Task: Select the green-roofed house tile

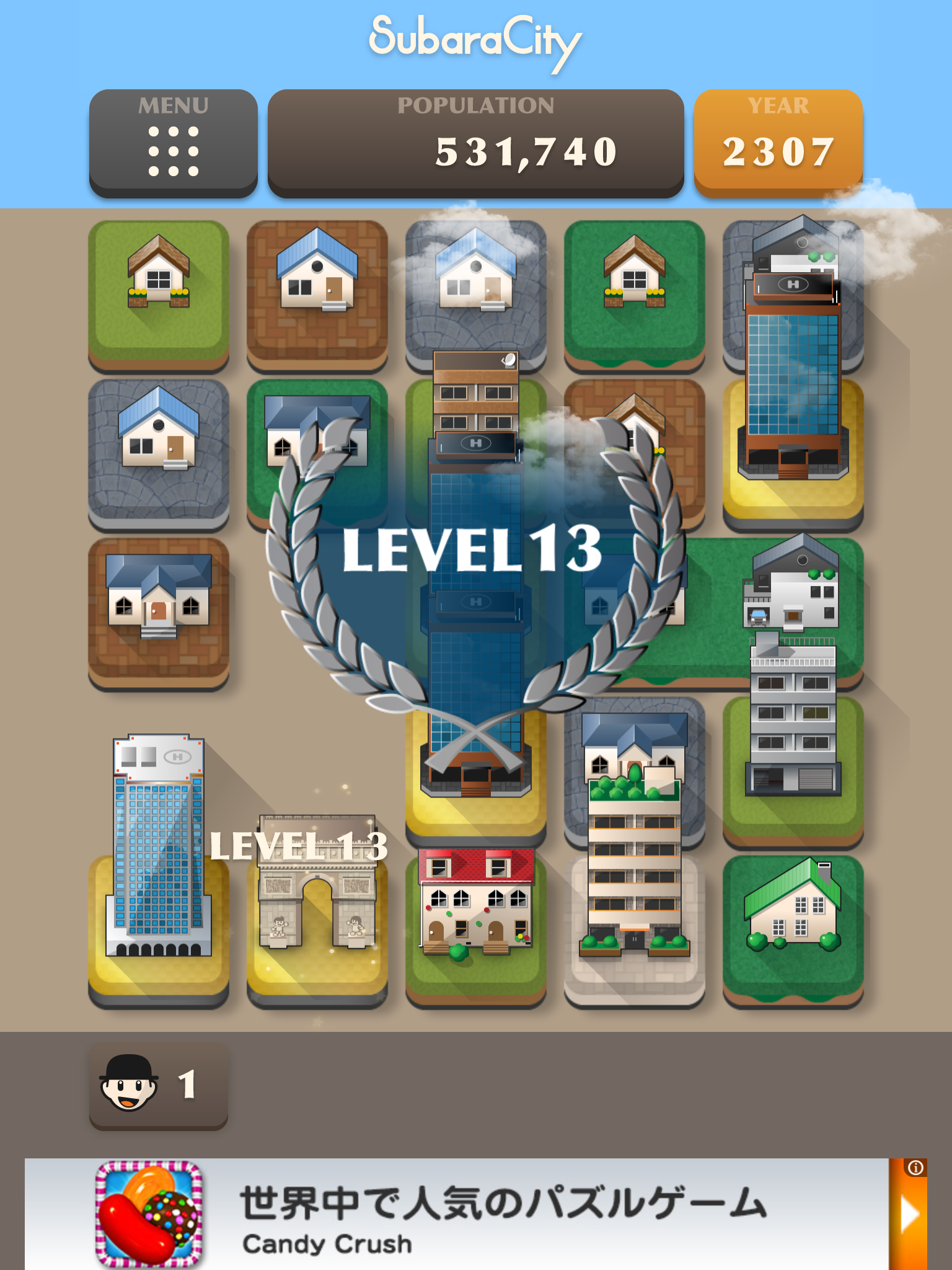Action: click(x=793, y=924)
